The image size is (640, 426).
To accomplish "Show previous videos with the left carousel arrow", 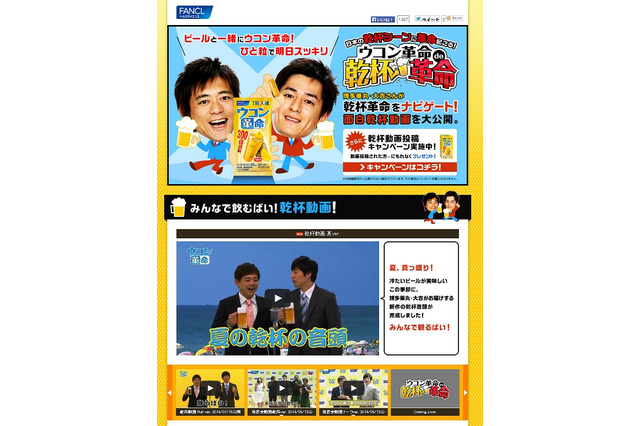I will click(172, 390).
